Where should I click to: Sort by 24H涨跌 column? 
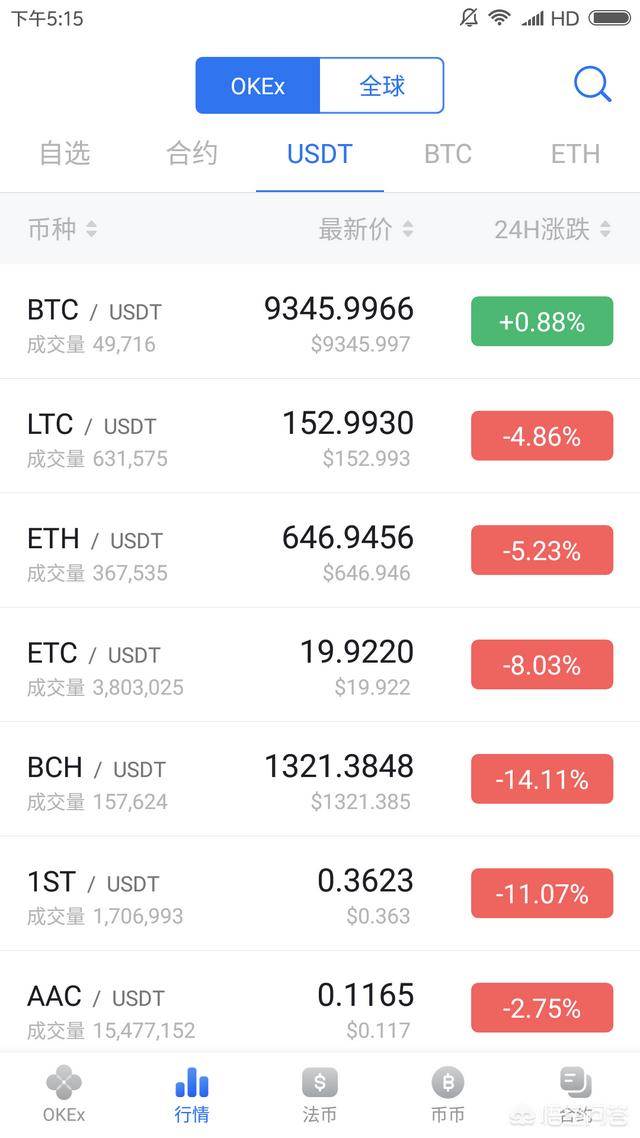552,229
